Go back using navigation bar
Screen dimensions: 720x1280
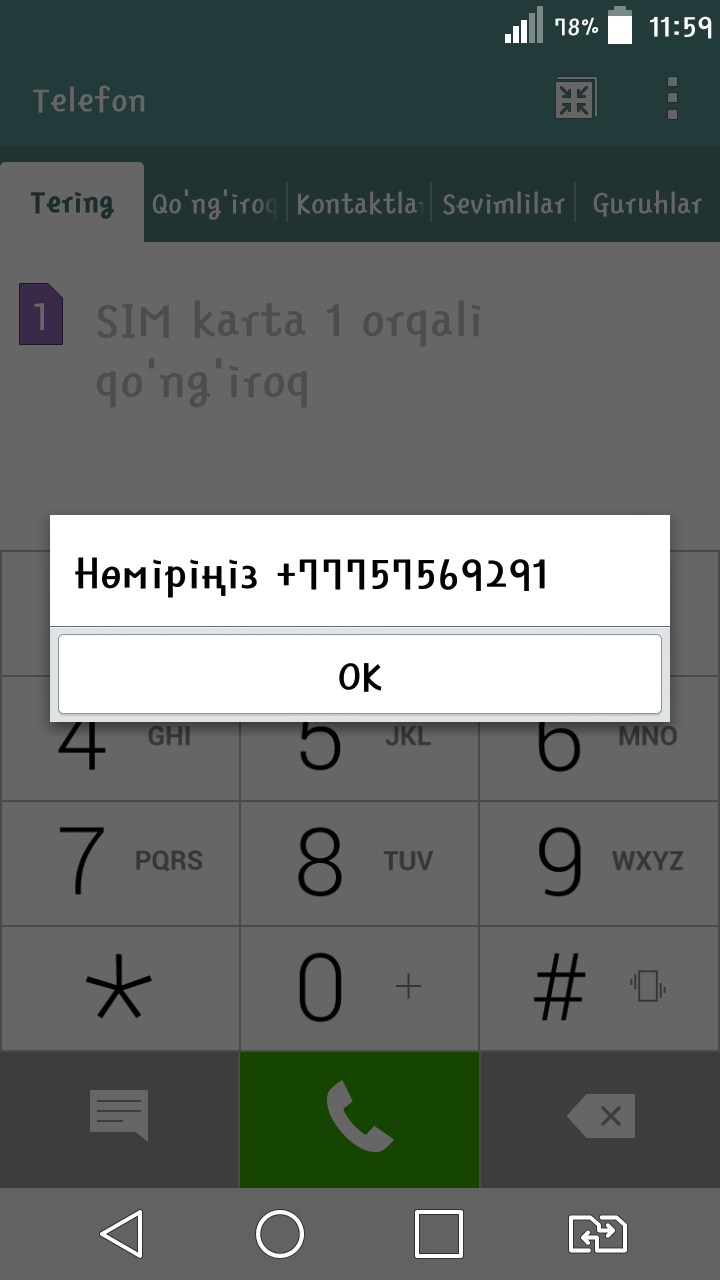(x=122, y=1233)
